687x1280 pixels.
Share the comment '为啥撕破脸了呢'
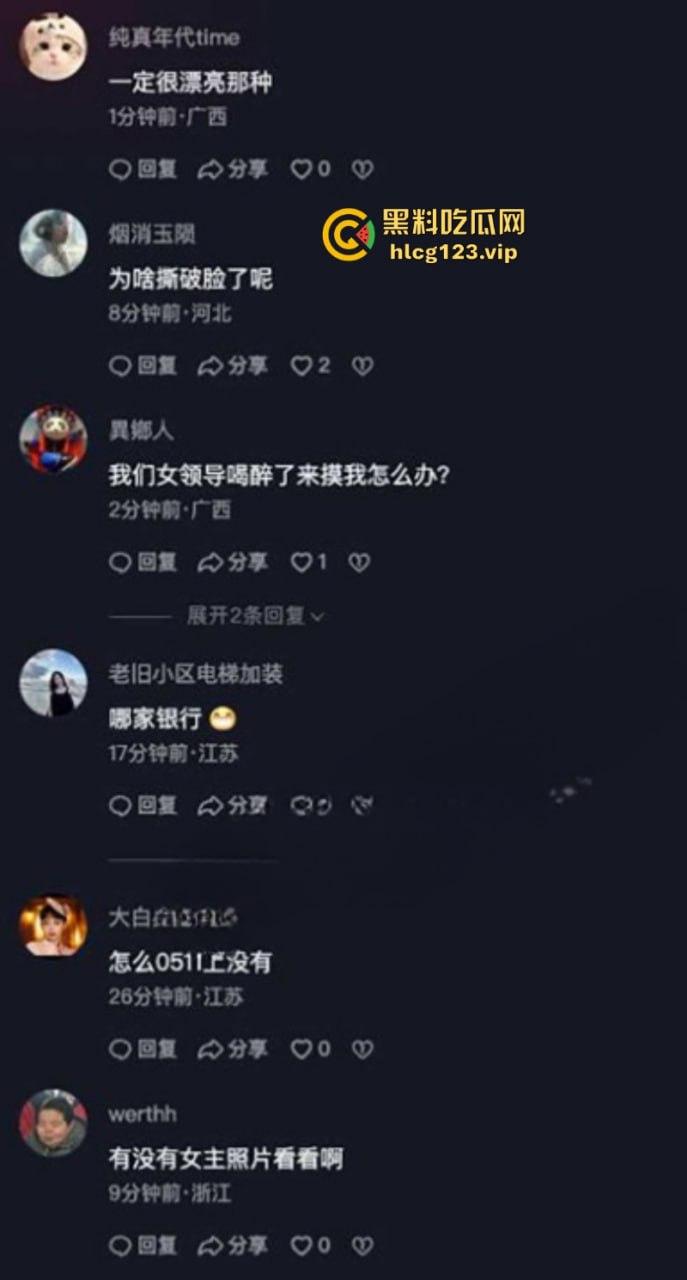233,366
